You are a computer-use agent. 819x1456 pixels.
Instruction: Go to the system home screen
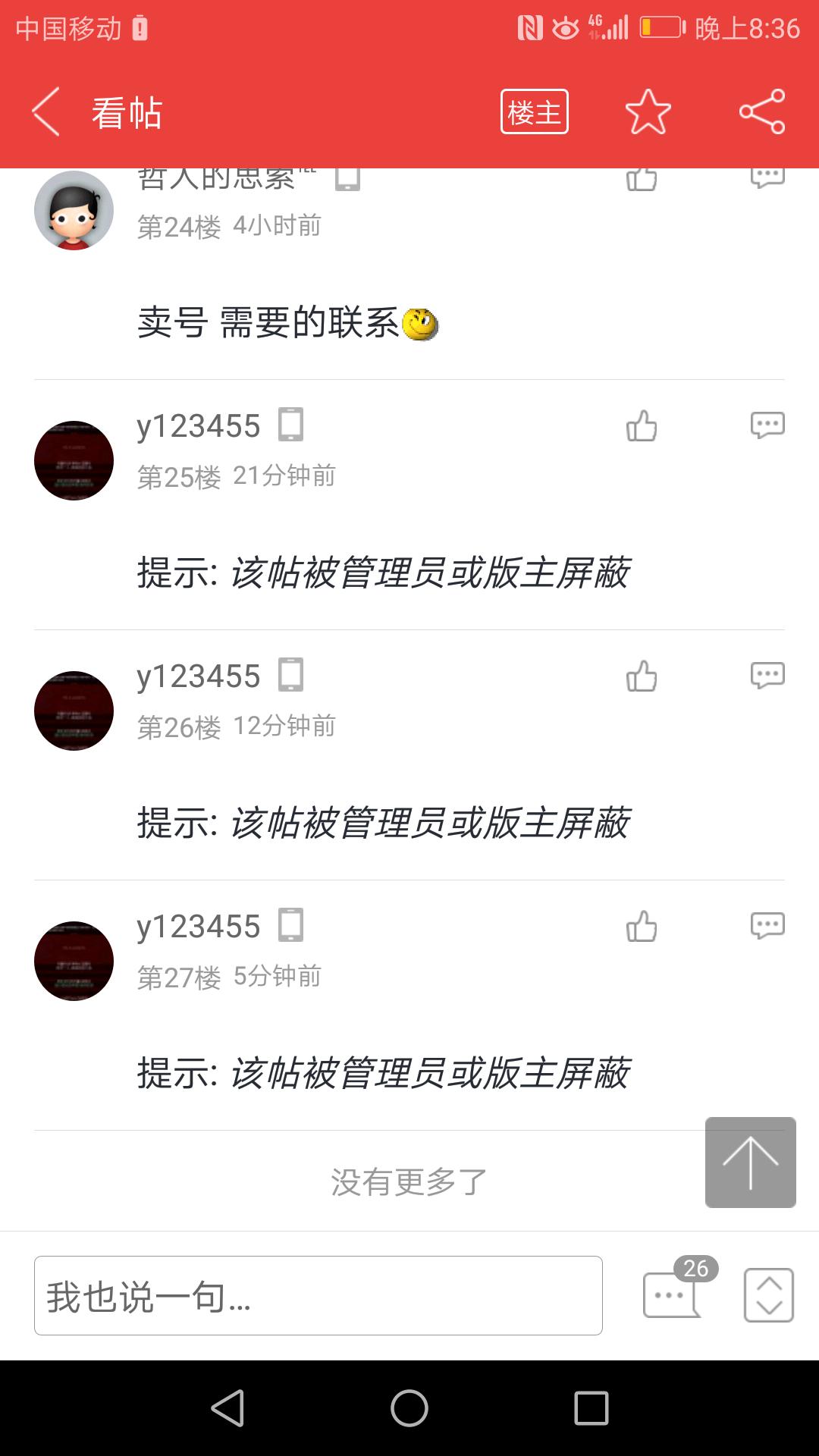[409, 1408]
